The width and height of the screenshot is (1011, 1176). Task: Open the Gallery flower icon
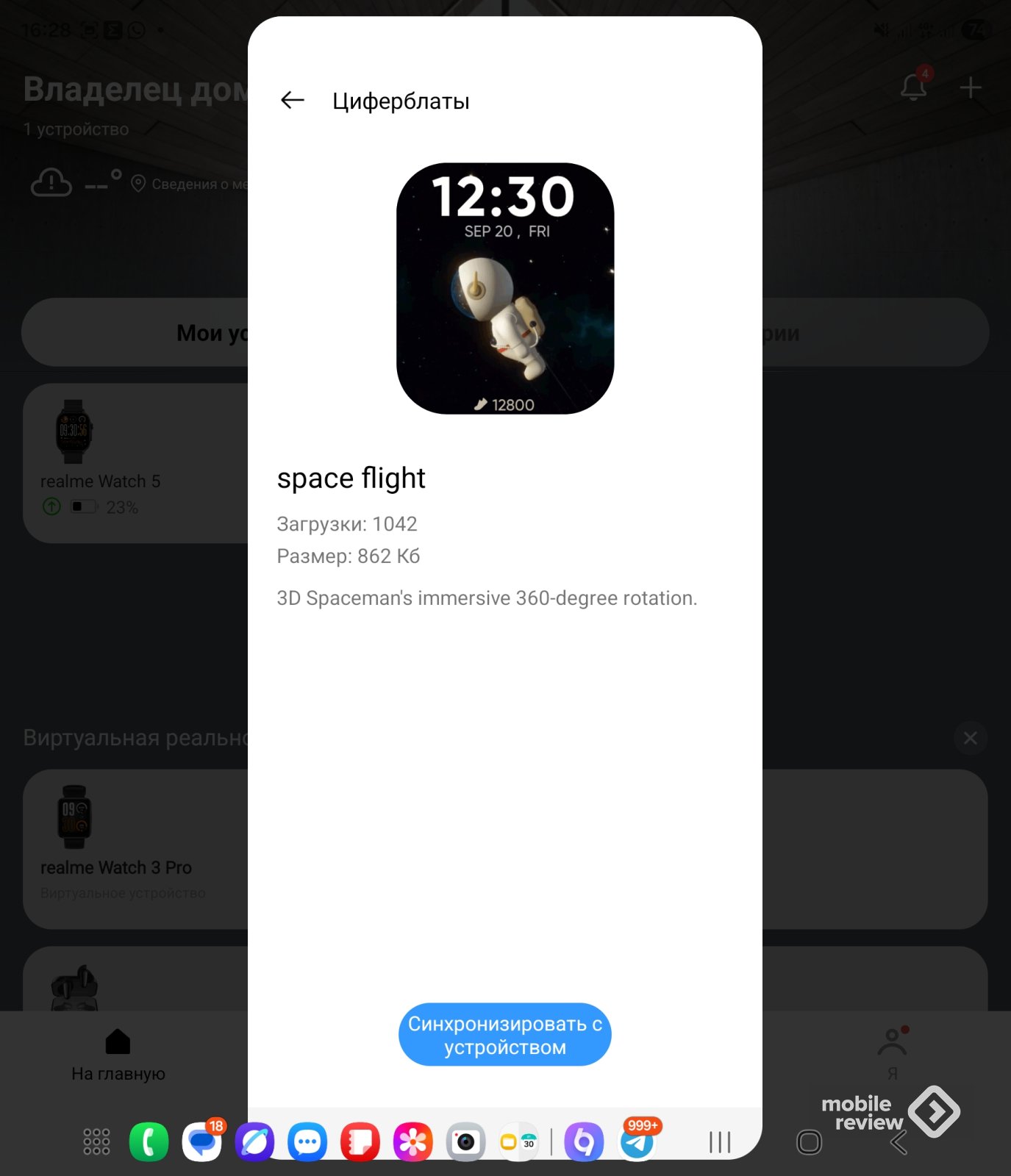coord(412,1142)
